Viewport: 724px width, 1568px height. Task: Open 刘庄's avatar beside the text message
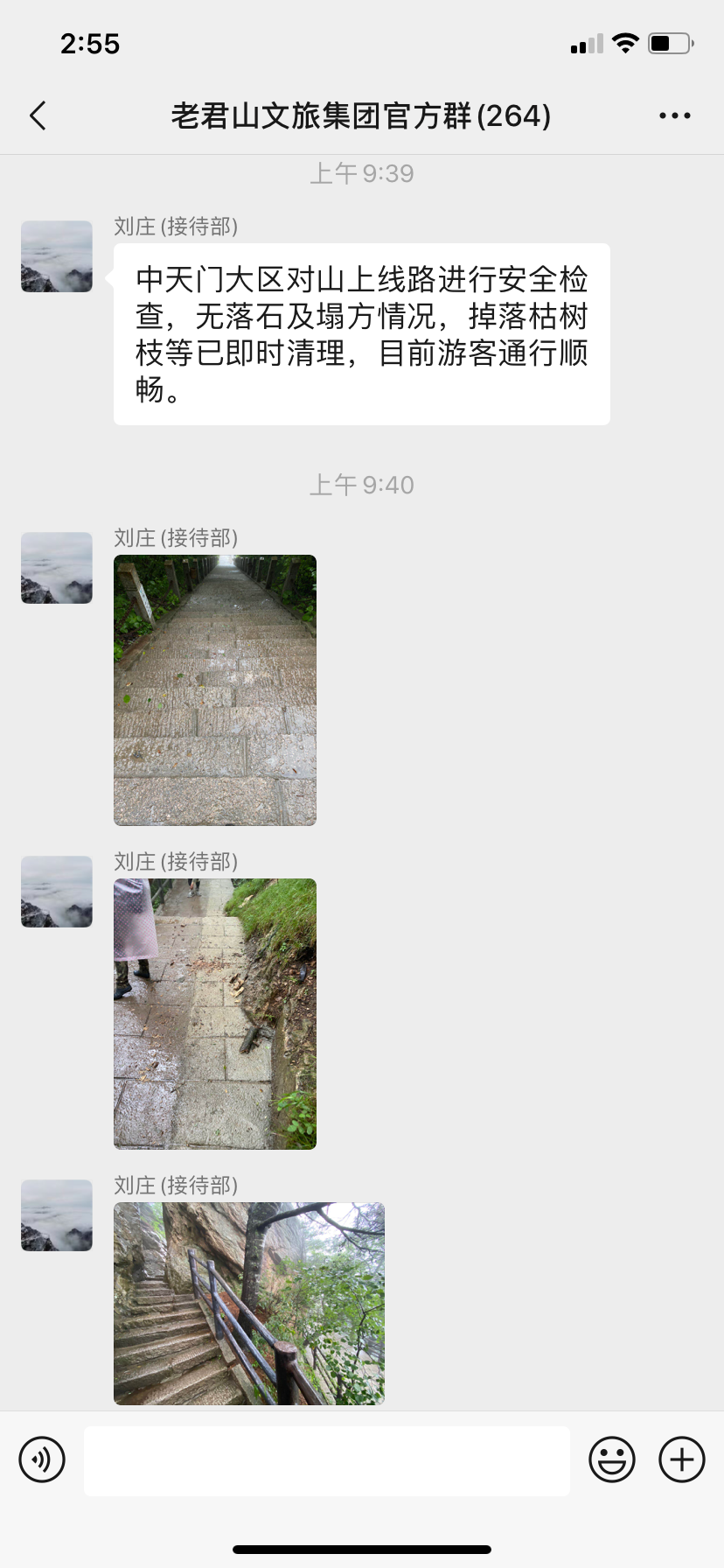click(x=57, y=256)
